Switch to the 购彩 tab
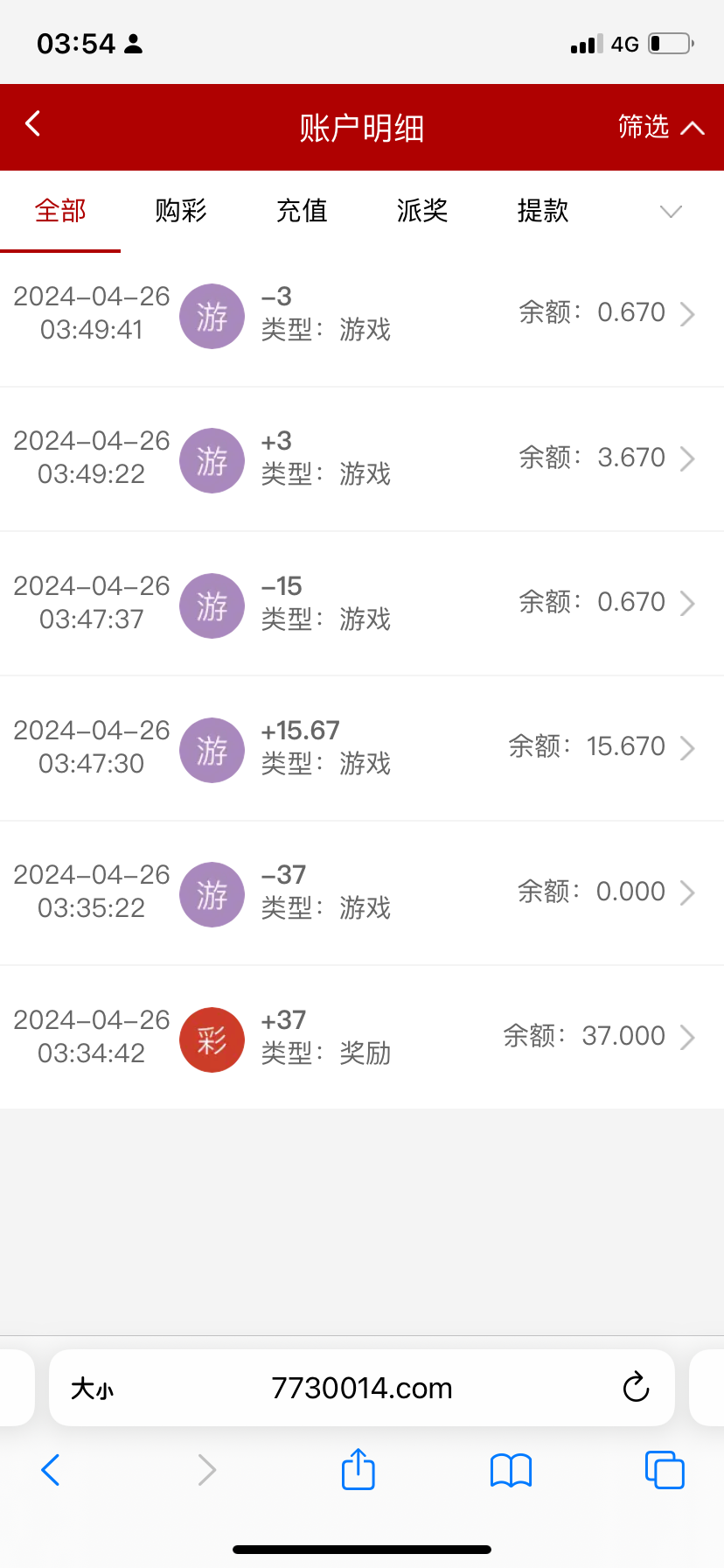Screen dimensions: 724x1568 click(181, 211)
